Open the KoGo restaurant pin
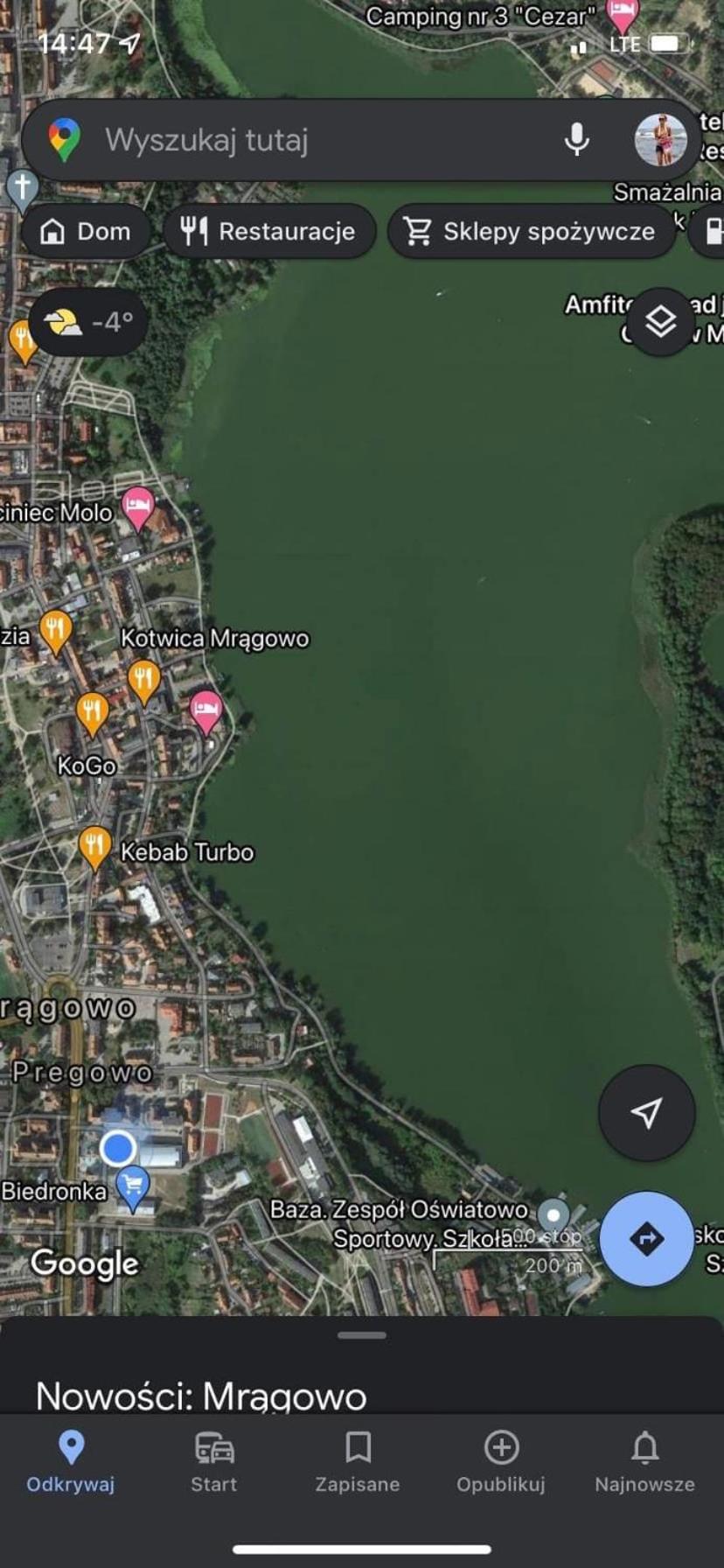724x1568 pixels. (92, 713)
